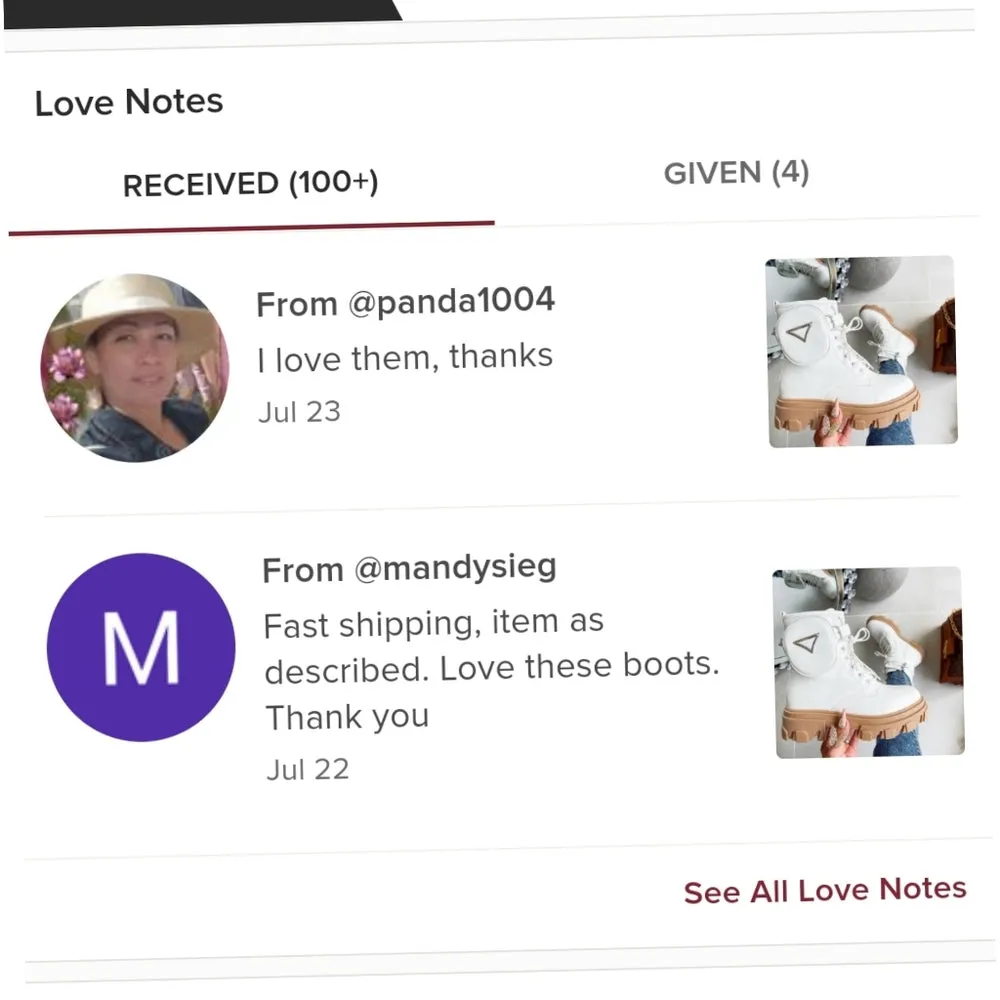Open @panda1004's profile picture
The image size is (1000, 1000).
pos(134,367)
